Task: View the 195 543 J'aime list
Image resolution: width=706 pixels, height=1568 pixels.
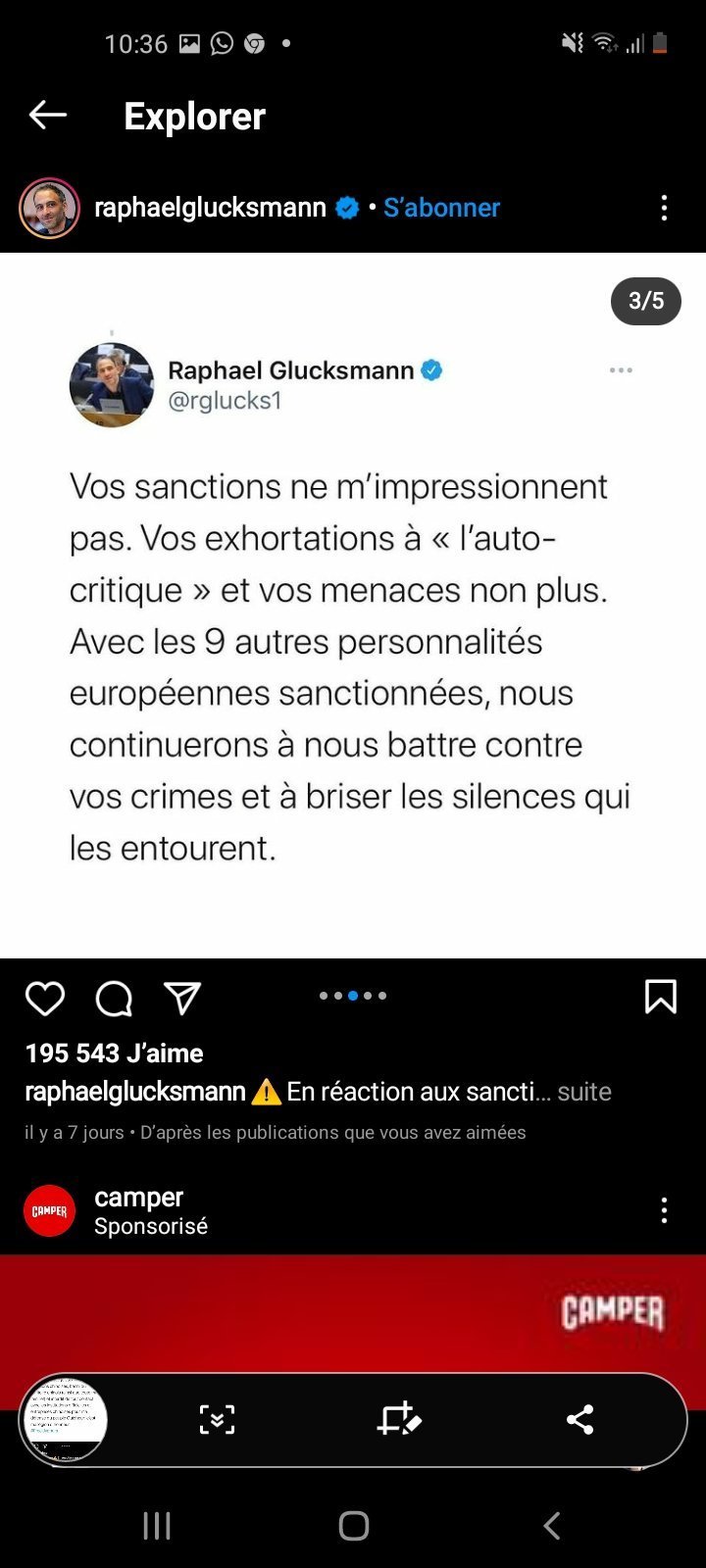Action: click(x=114, y=1053)
